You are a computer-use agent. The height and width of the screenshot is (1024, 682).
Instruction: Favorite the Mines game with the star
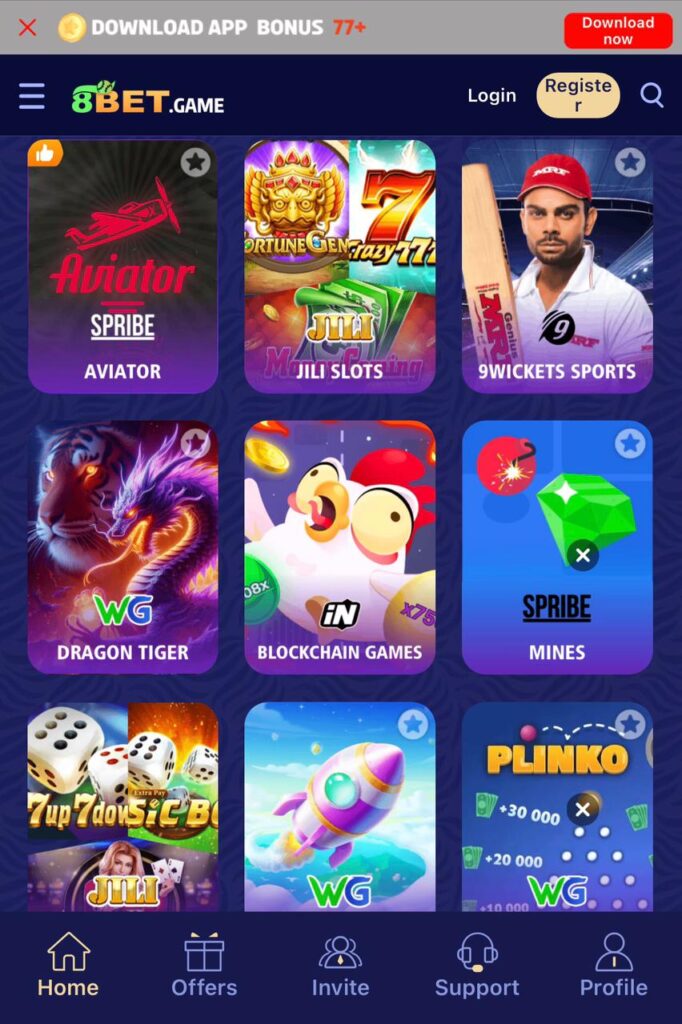(630, 443)
